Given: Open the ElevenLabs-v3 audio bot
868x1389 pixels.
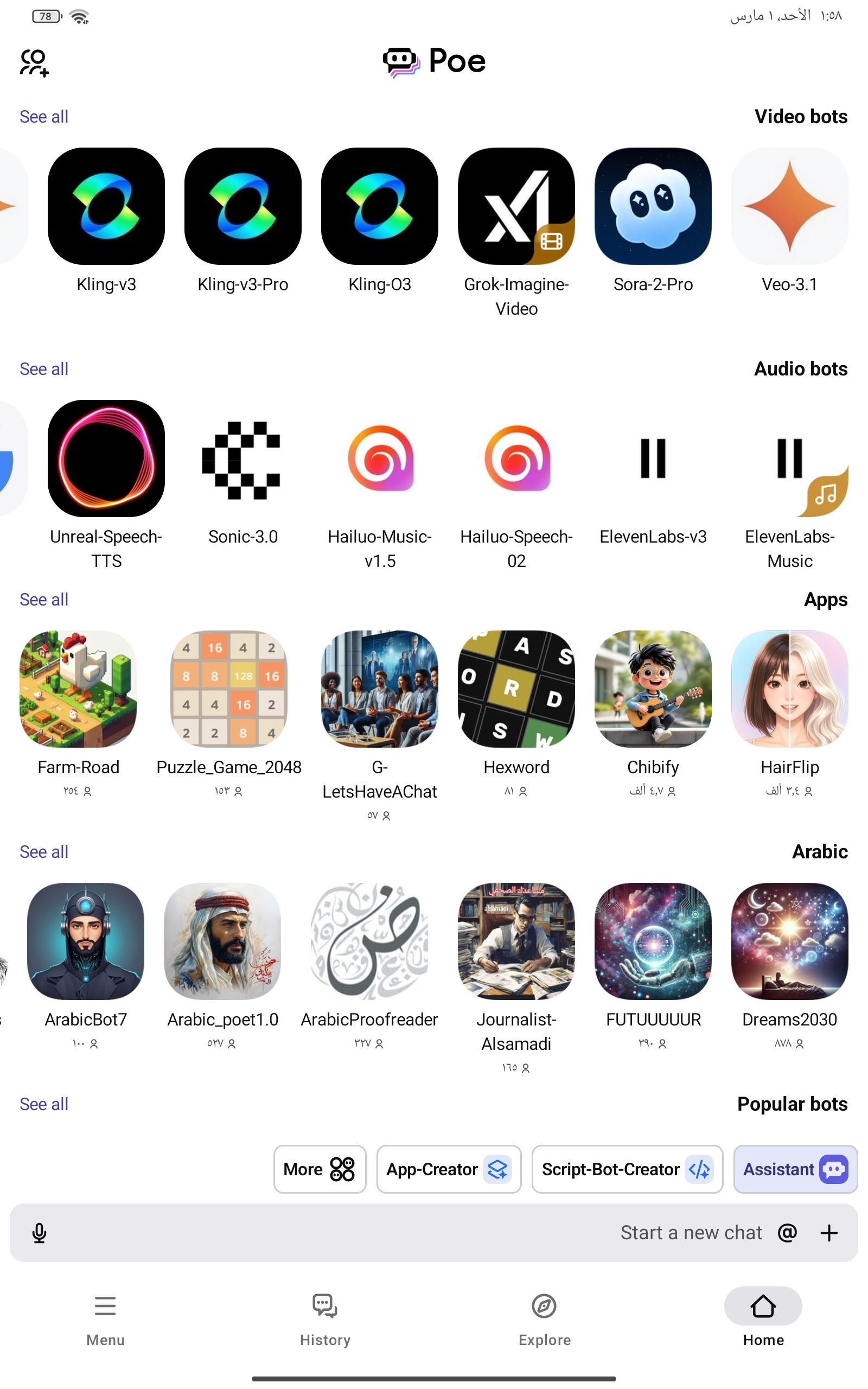Looking at the screenshot, I should pos(653,459).
